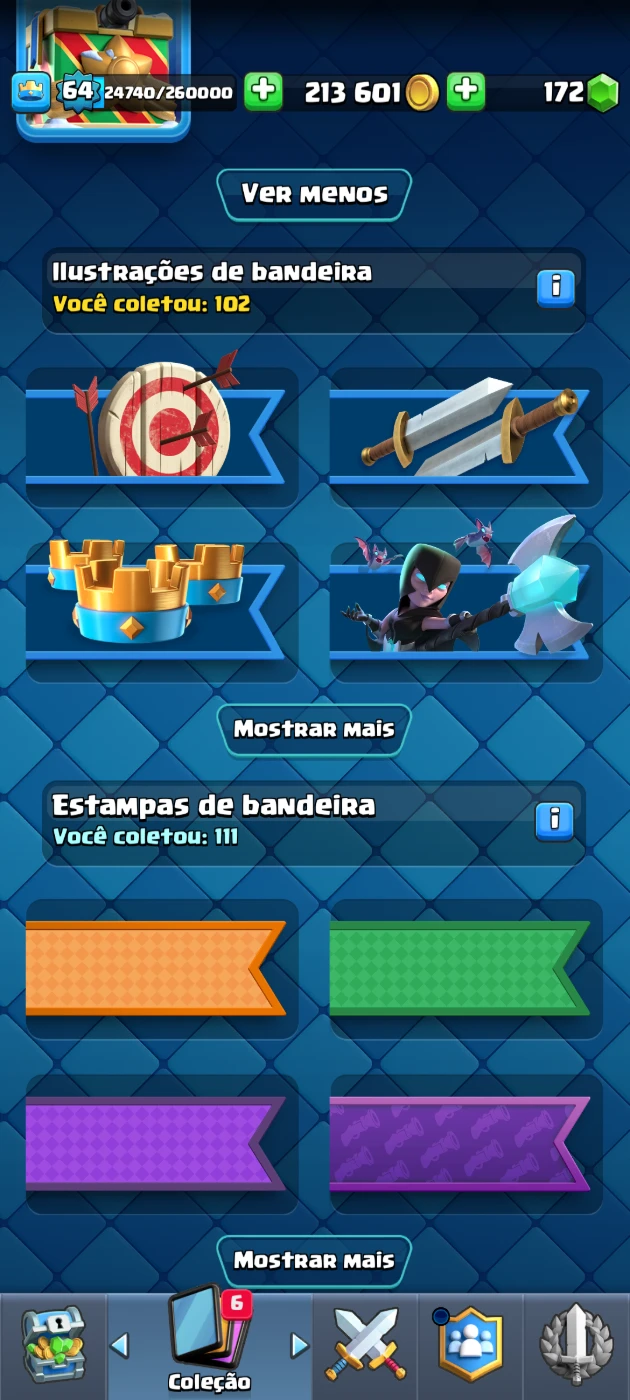Open info for Estampas de bandeira
The width and height of the screenshot is (630, 1400).
point(555,821)
